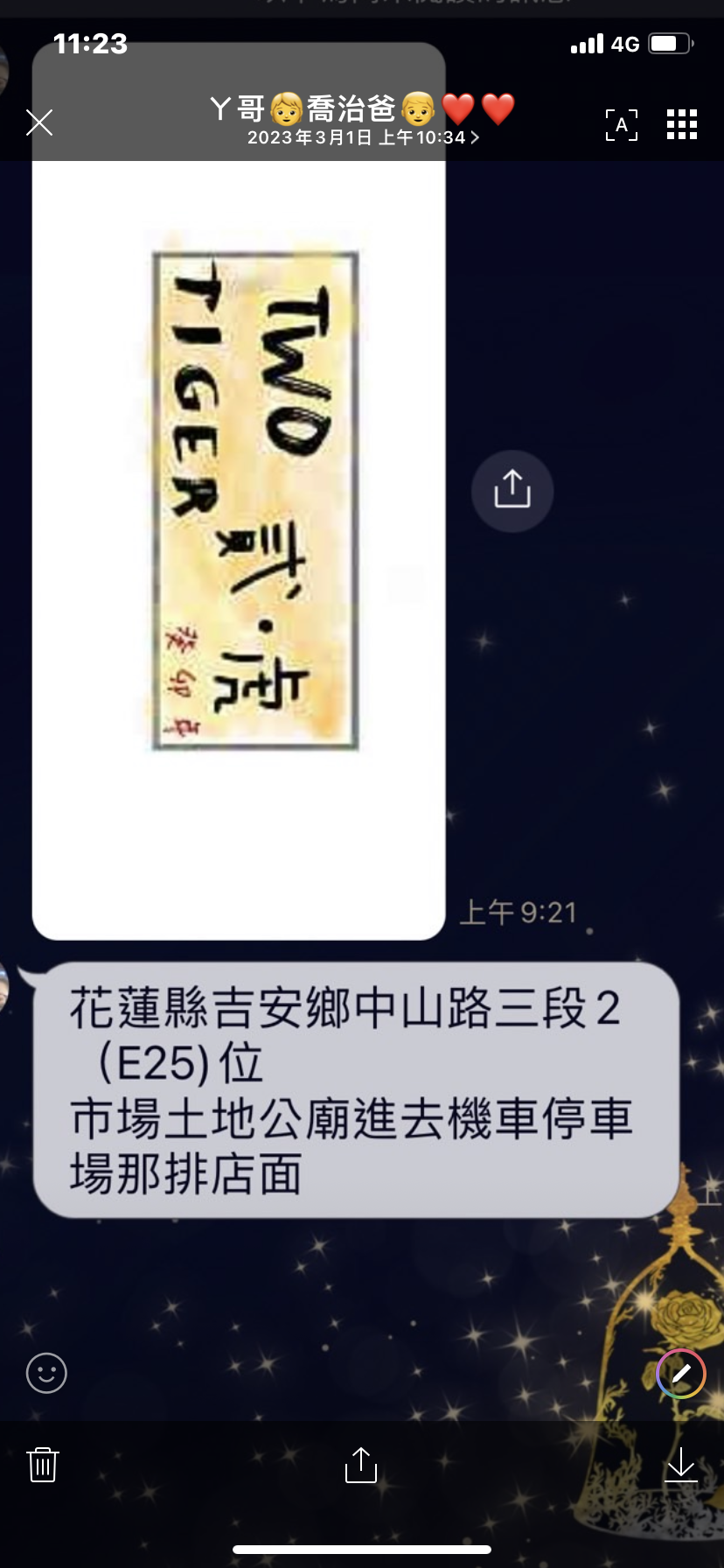724x1568 pixels.
Task: Tap the emoji sticker icon
Action: 46,1373
